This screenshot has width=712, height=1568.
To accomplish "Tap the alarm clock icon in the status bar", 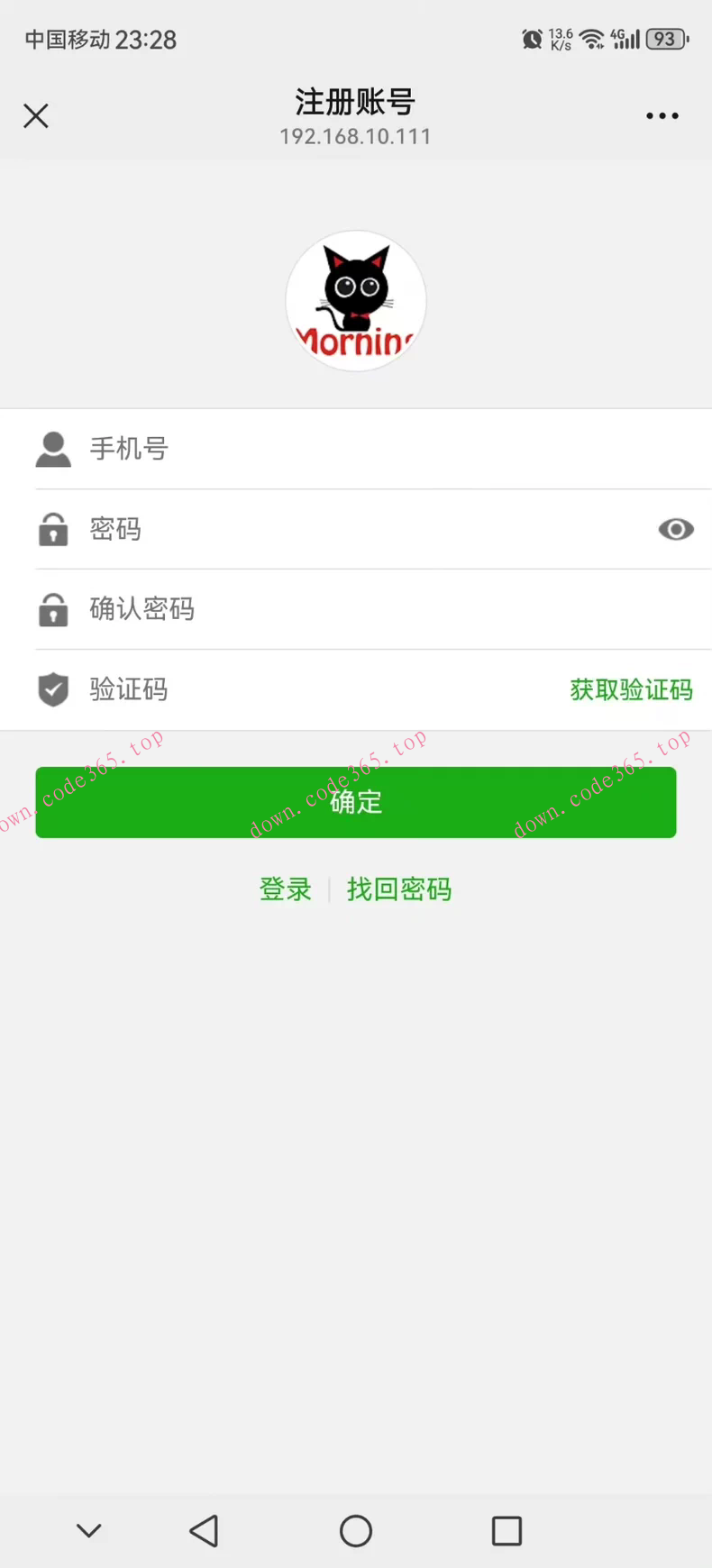I will [x=532, y=39].
